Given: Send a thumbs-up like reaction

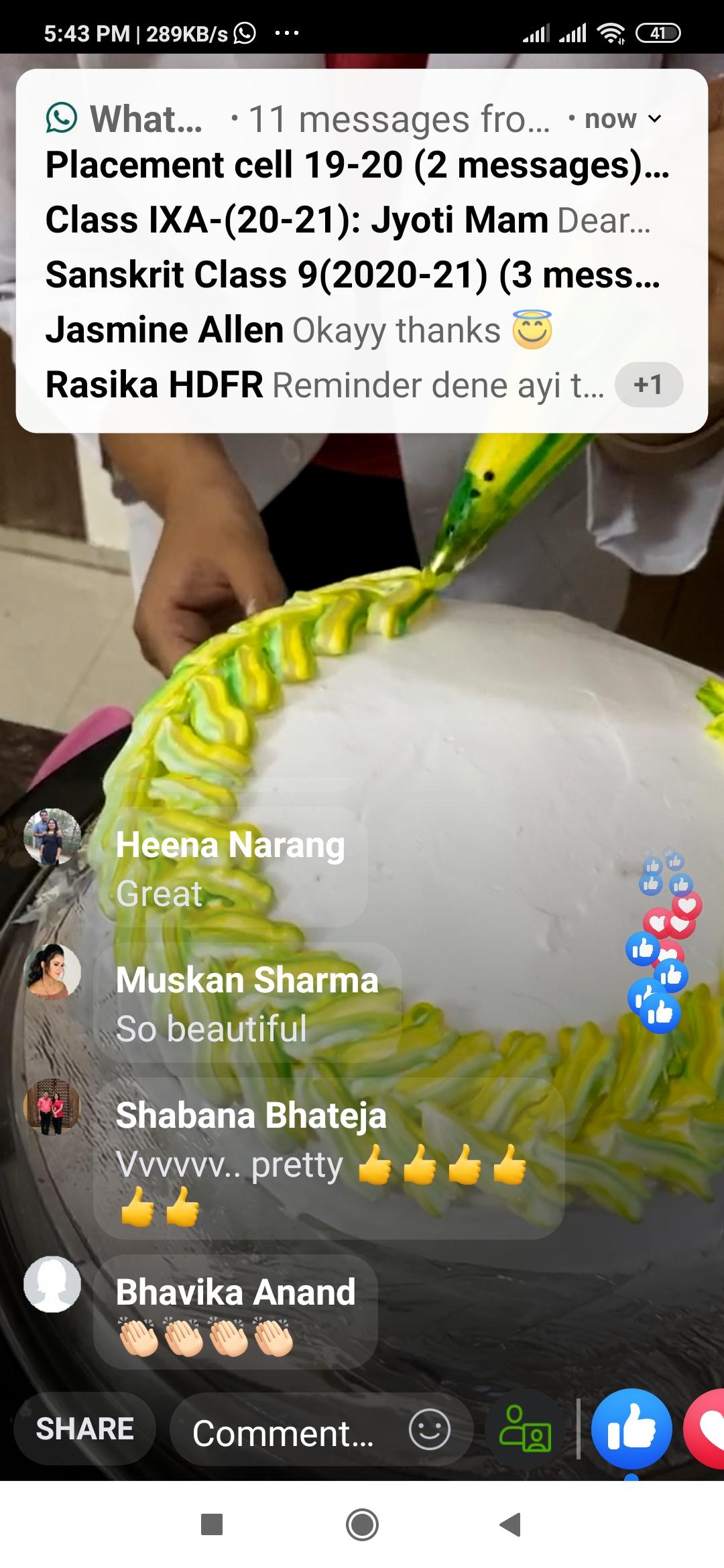Looking at the screenshot, I should coord(631,1429).
